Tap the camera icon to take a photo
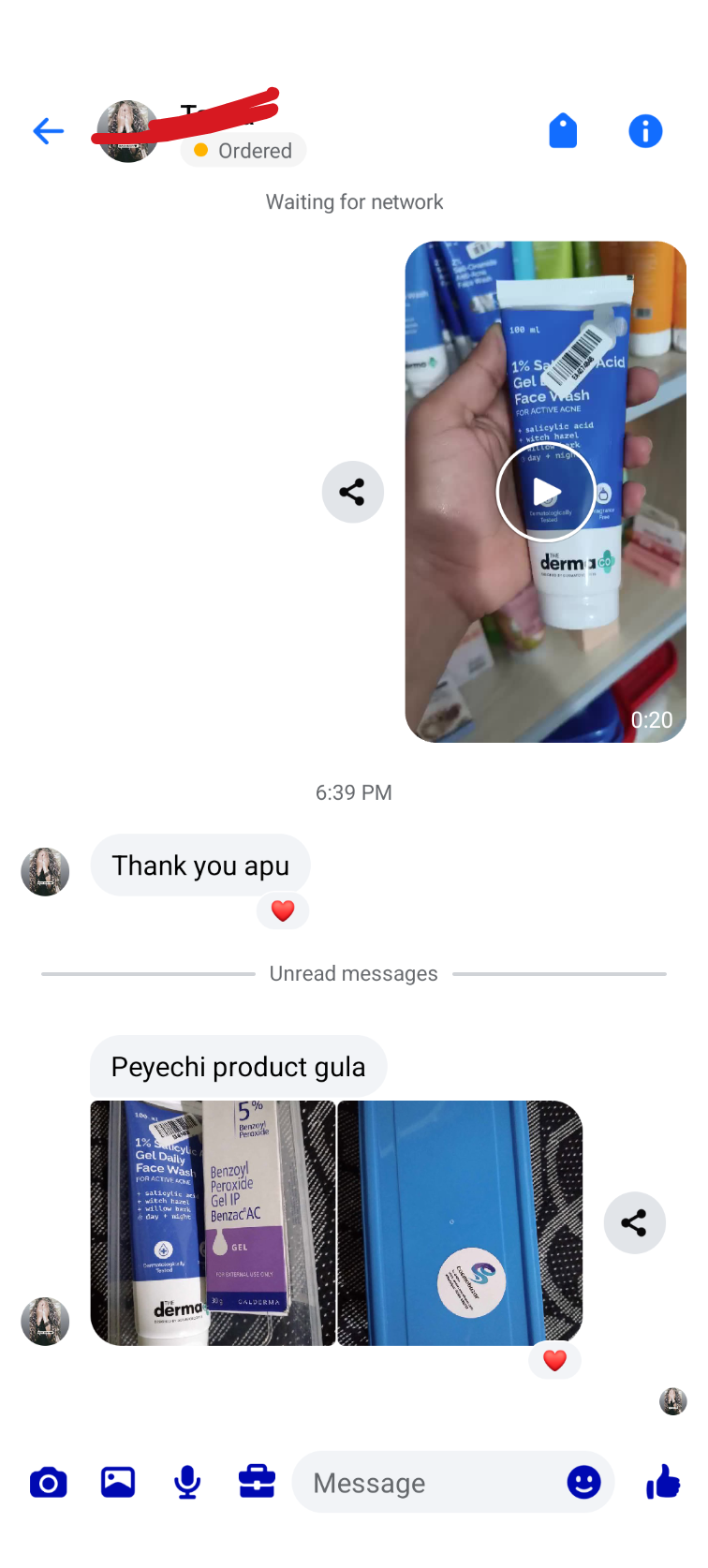The width and height of the screenshot is (708, 1568). pyautogui.click(x=48, y=1482)
